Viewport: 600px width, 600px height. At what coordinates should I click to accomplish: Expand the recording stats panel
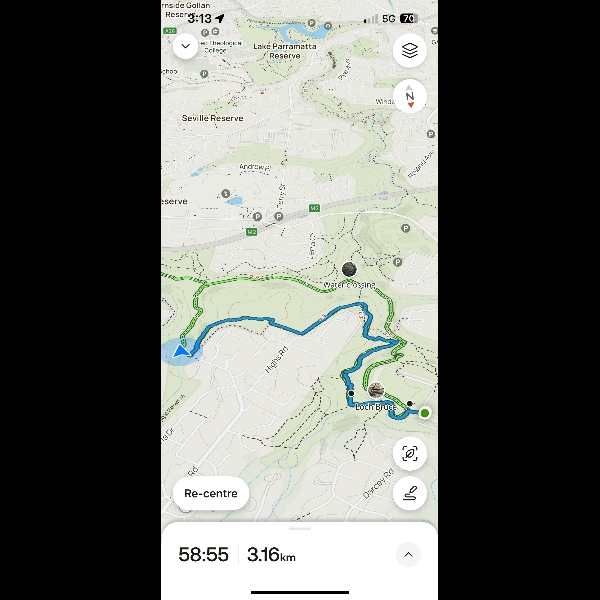click(x=409, y=554)
